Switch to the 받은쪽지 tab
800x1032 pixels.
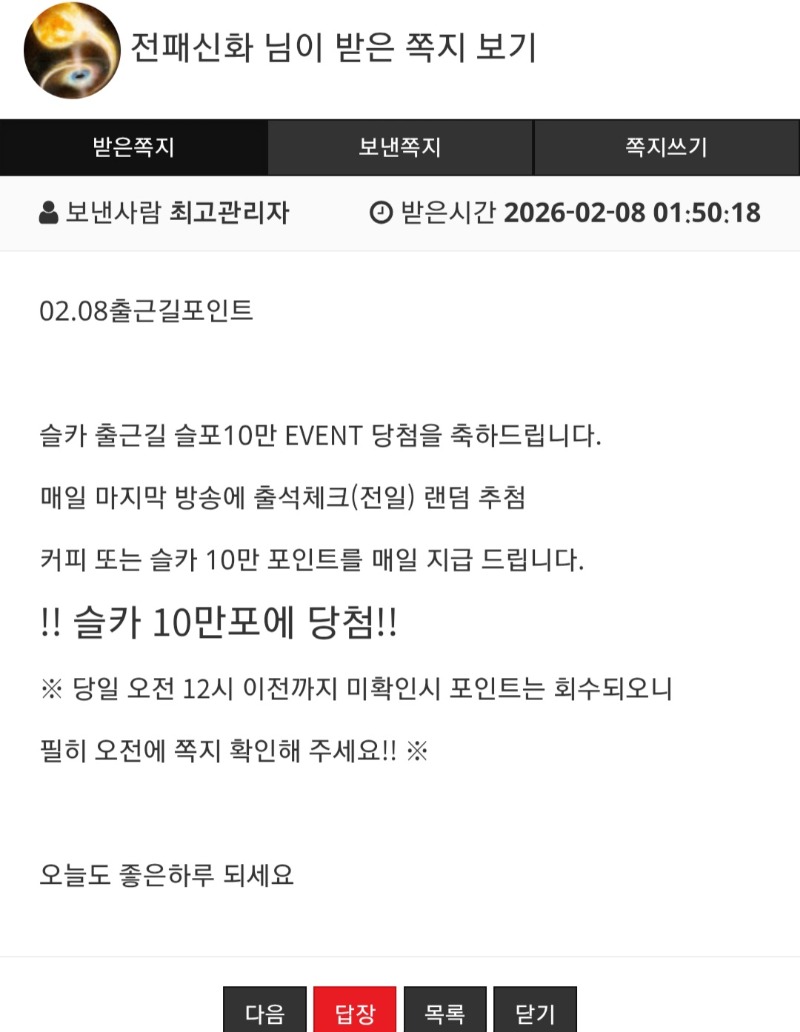point(133,148)
